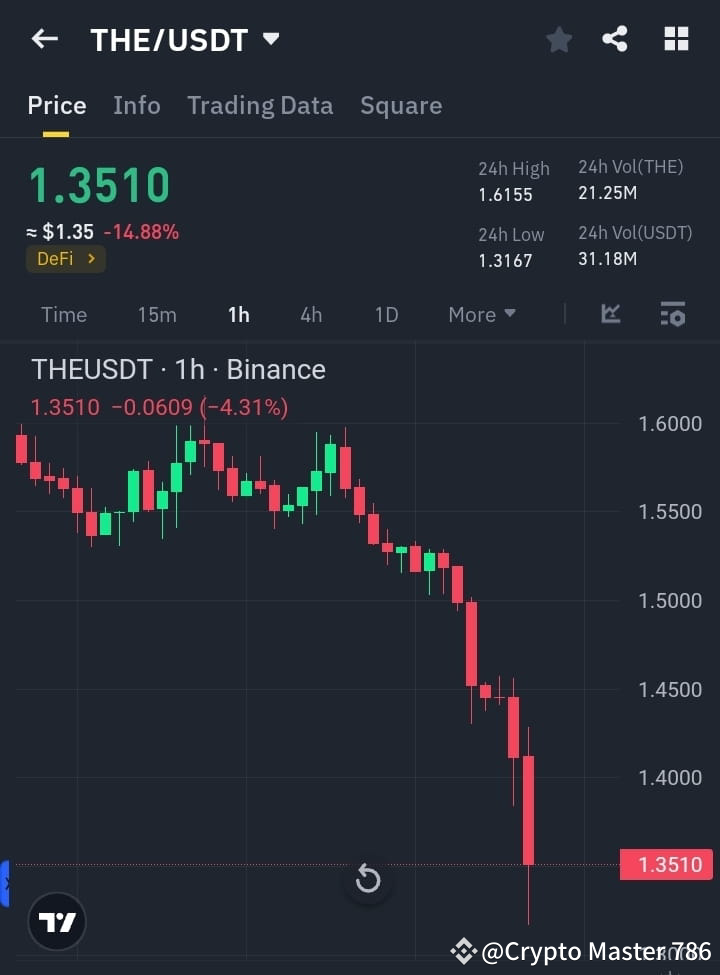Navigate back using the arrow icon
720x975 pixels.
[x=44, y=38]
